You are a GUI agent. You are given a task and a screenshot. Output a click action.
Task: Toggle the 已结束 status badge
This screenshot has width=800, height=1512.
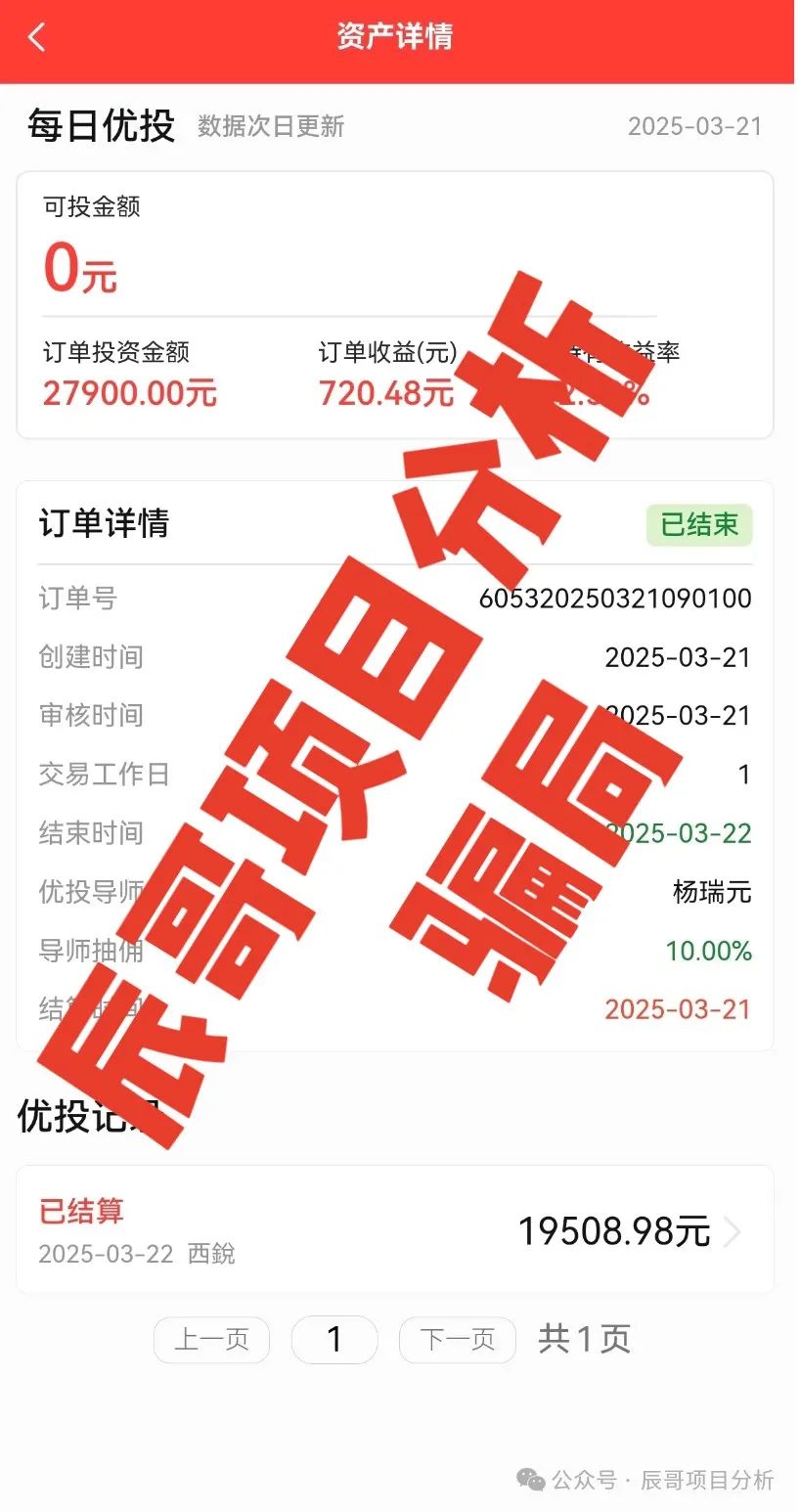coord(699,525)
